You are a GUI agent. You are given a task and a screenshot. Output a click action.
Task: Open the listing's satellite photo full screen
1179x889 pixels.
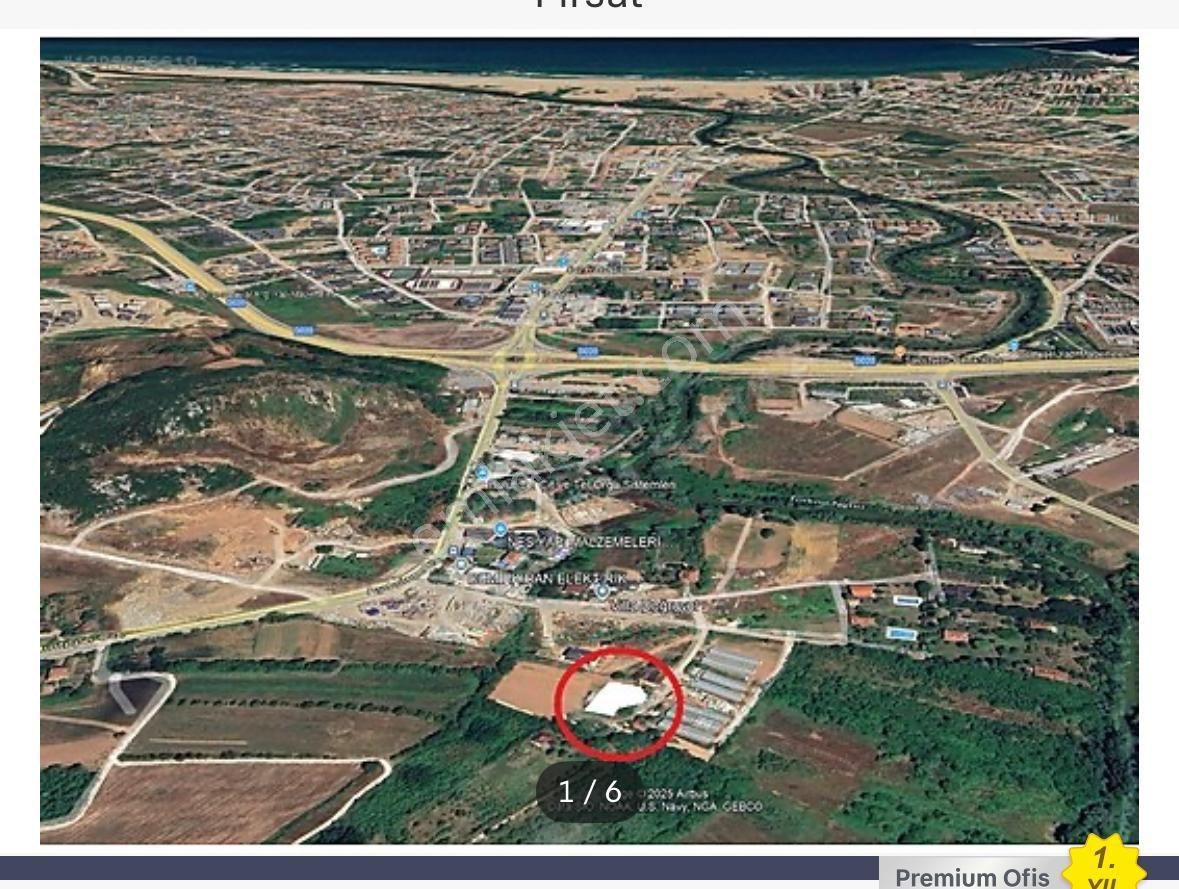click(589, 440)
